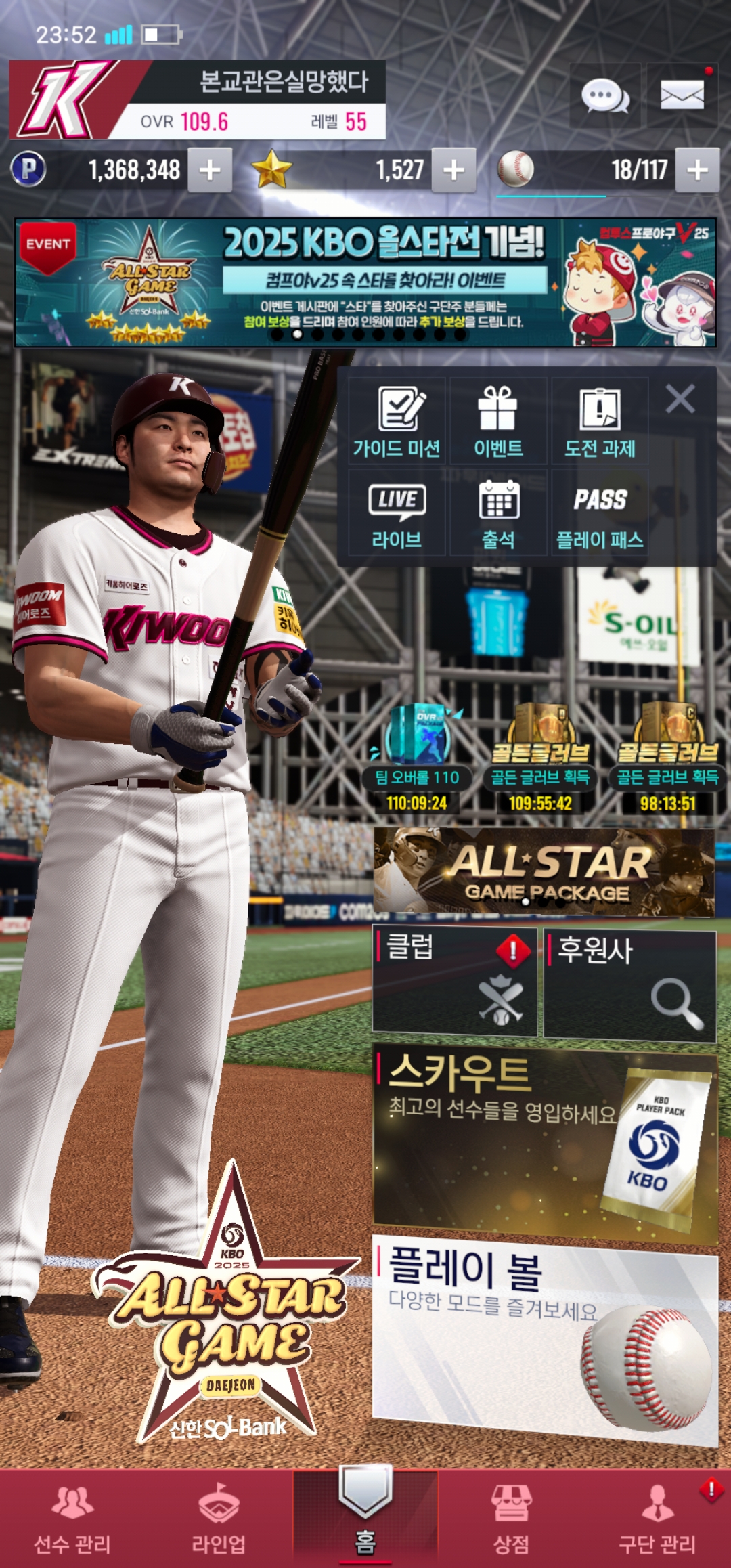Screen dimensions: 731x1568
Task: Add more stars with plus button
Action: click(453, 171)
